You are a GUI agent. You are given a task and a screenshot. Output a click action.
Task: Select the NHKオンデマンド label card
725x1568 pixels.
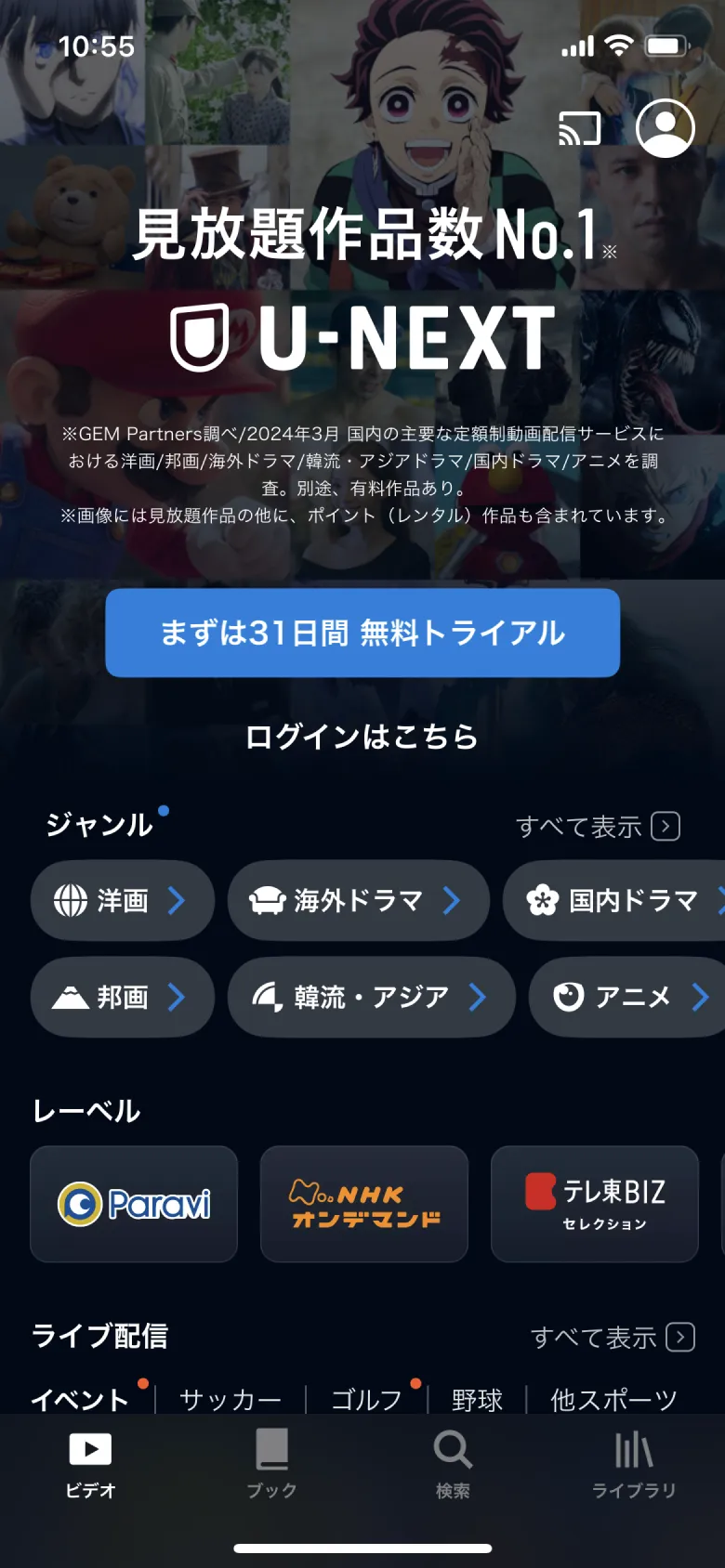(363, 1205)
